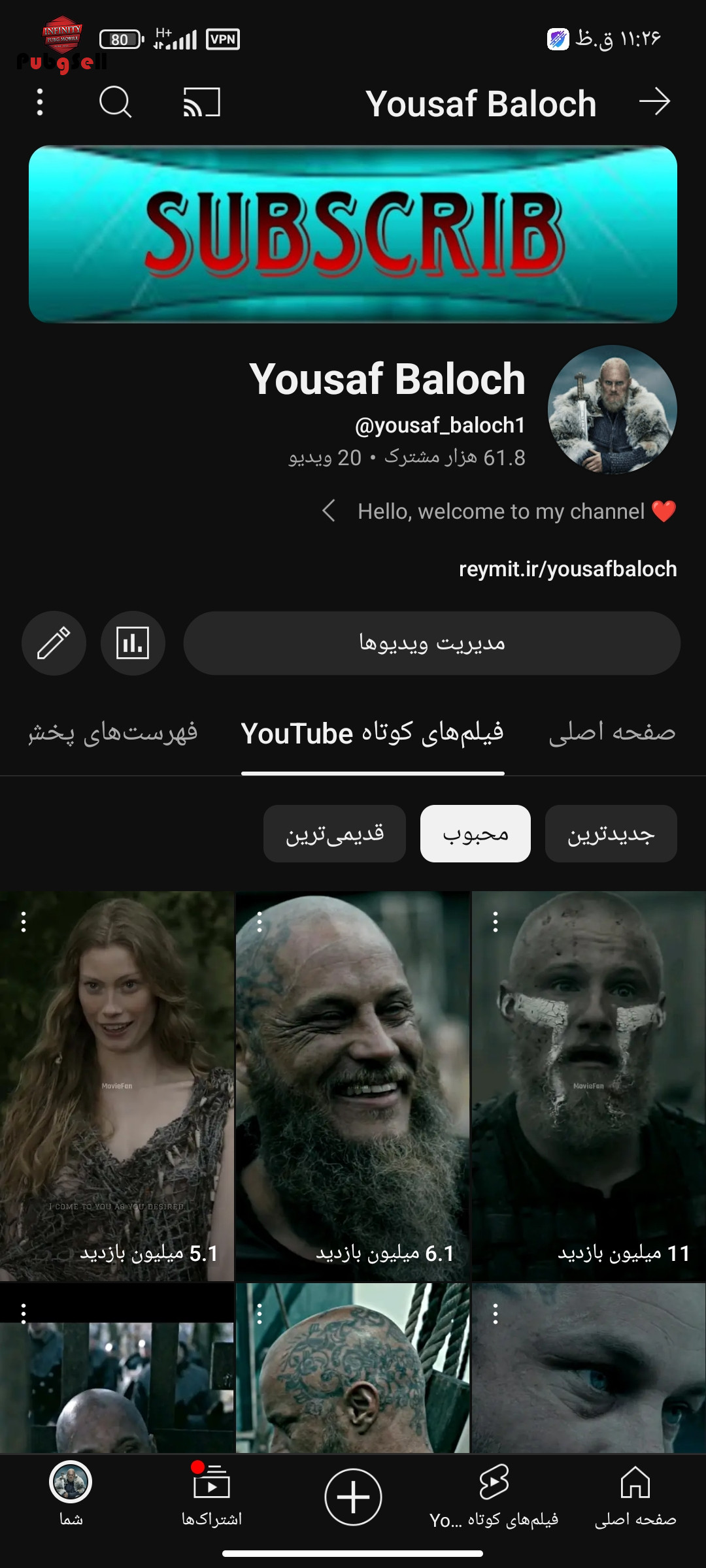Tap the cast to device icon
This screenshot has width=706, height=1568.
tap(201, 103)
